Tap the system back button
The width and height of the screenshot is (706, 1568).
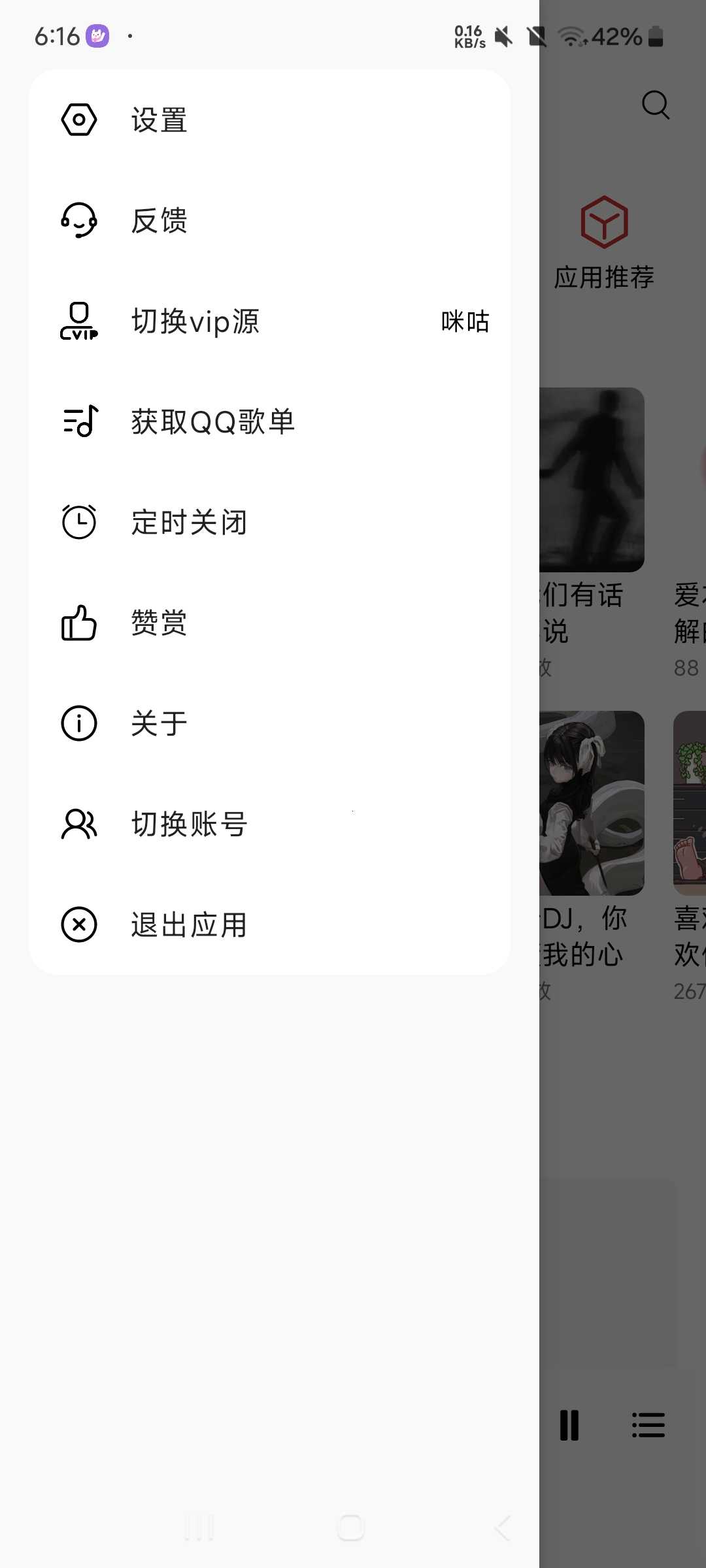click(503, 1528)
